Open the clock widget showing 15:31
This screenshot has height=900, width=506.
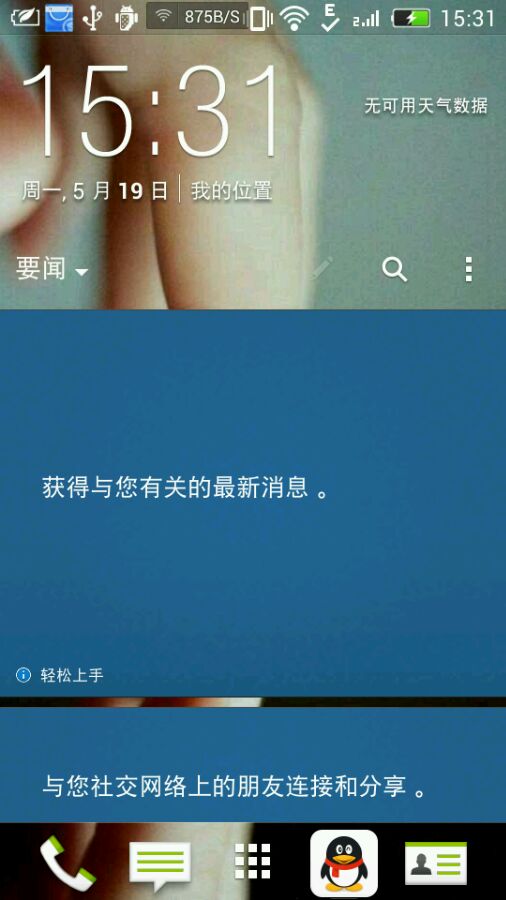(151, 111)
